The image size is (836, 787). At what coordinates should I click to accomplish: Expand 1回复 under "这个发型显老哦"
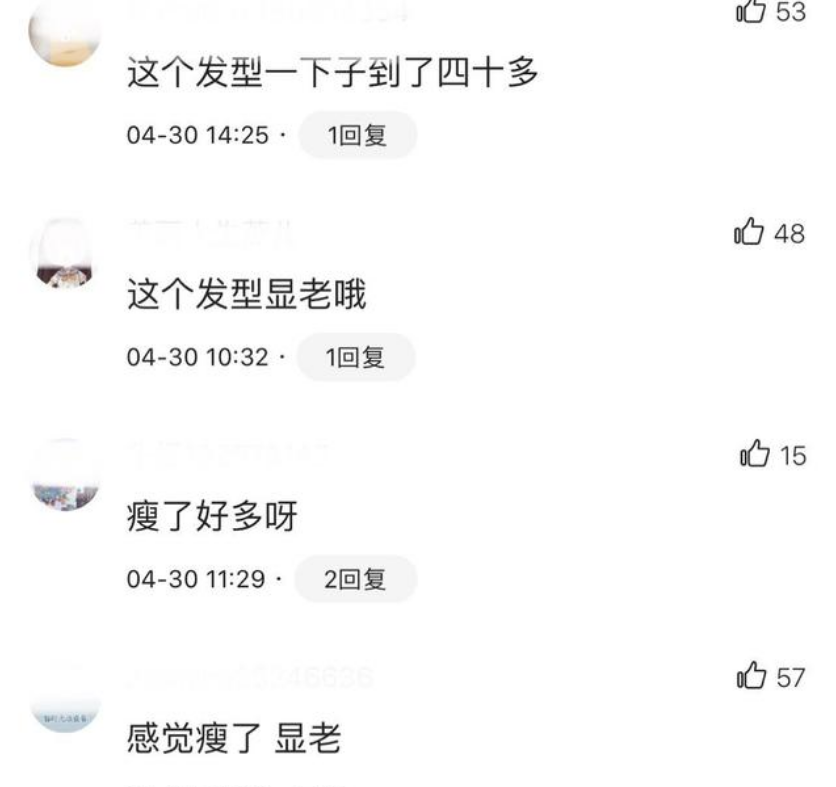[356, 357]
